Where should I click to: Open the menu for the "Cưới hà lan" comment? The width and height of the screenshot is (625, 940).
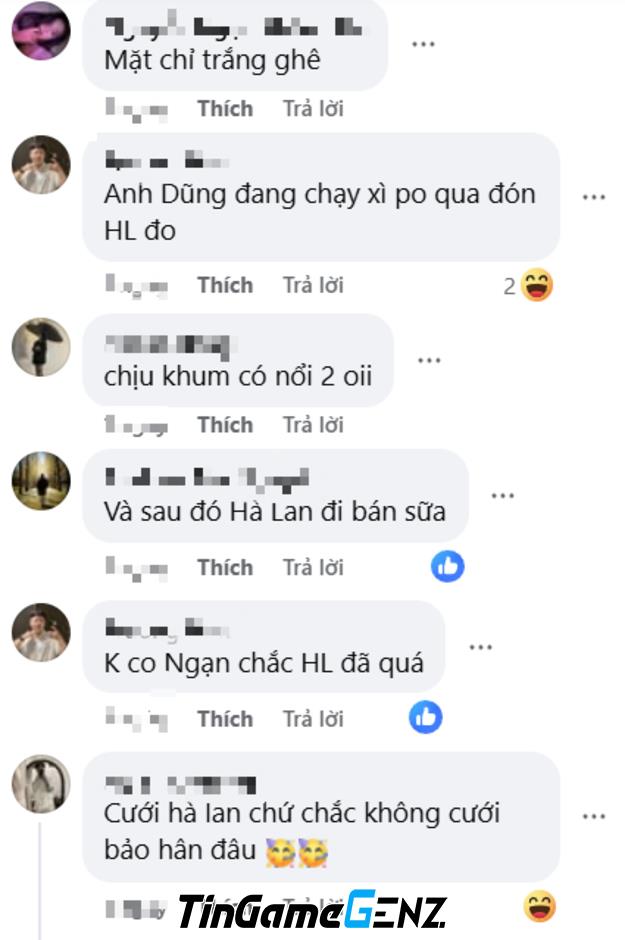[x=594, y=817]
